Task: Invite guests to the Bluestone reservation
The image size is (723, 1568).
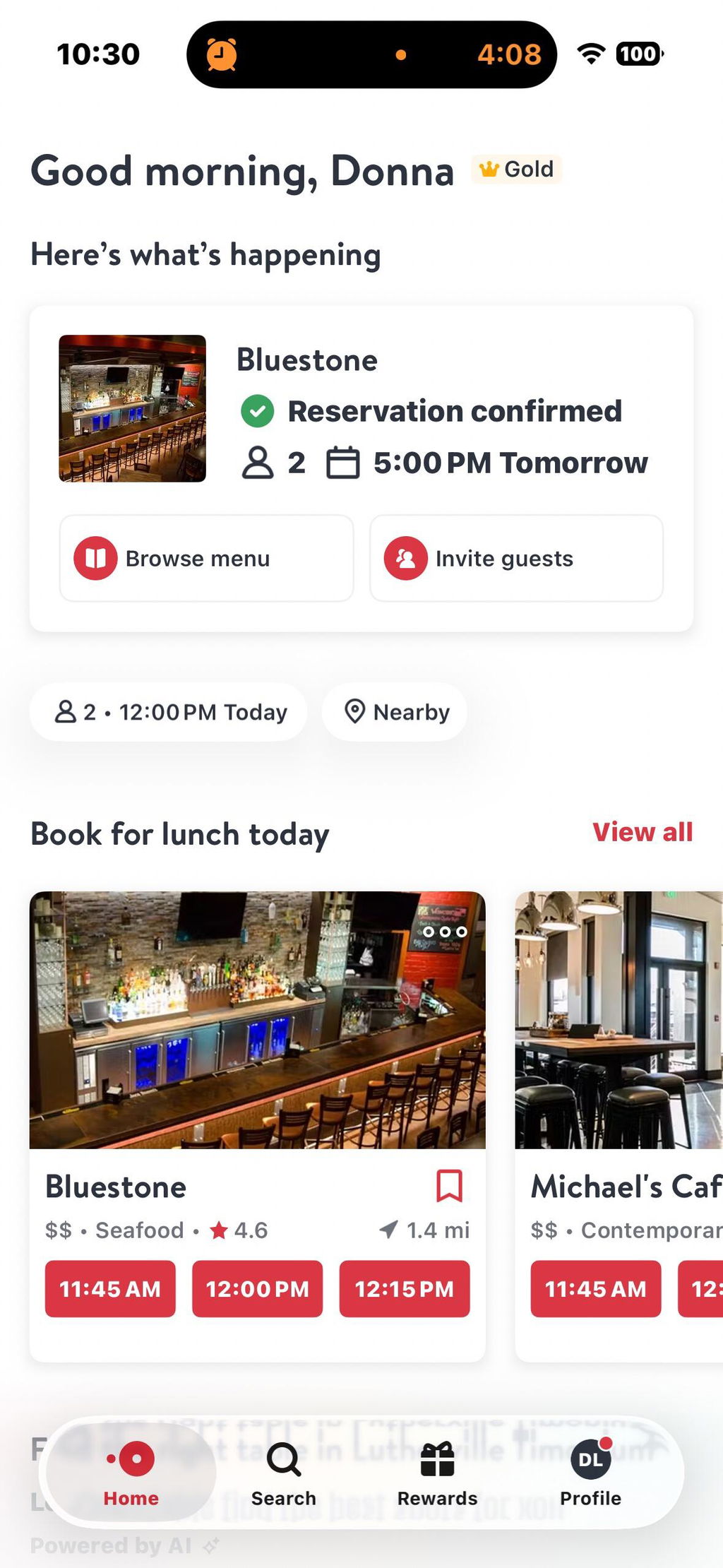Action: point(516,558)
